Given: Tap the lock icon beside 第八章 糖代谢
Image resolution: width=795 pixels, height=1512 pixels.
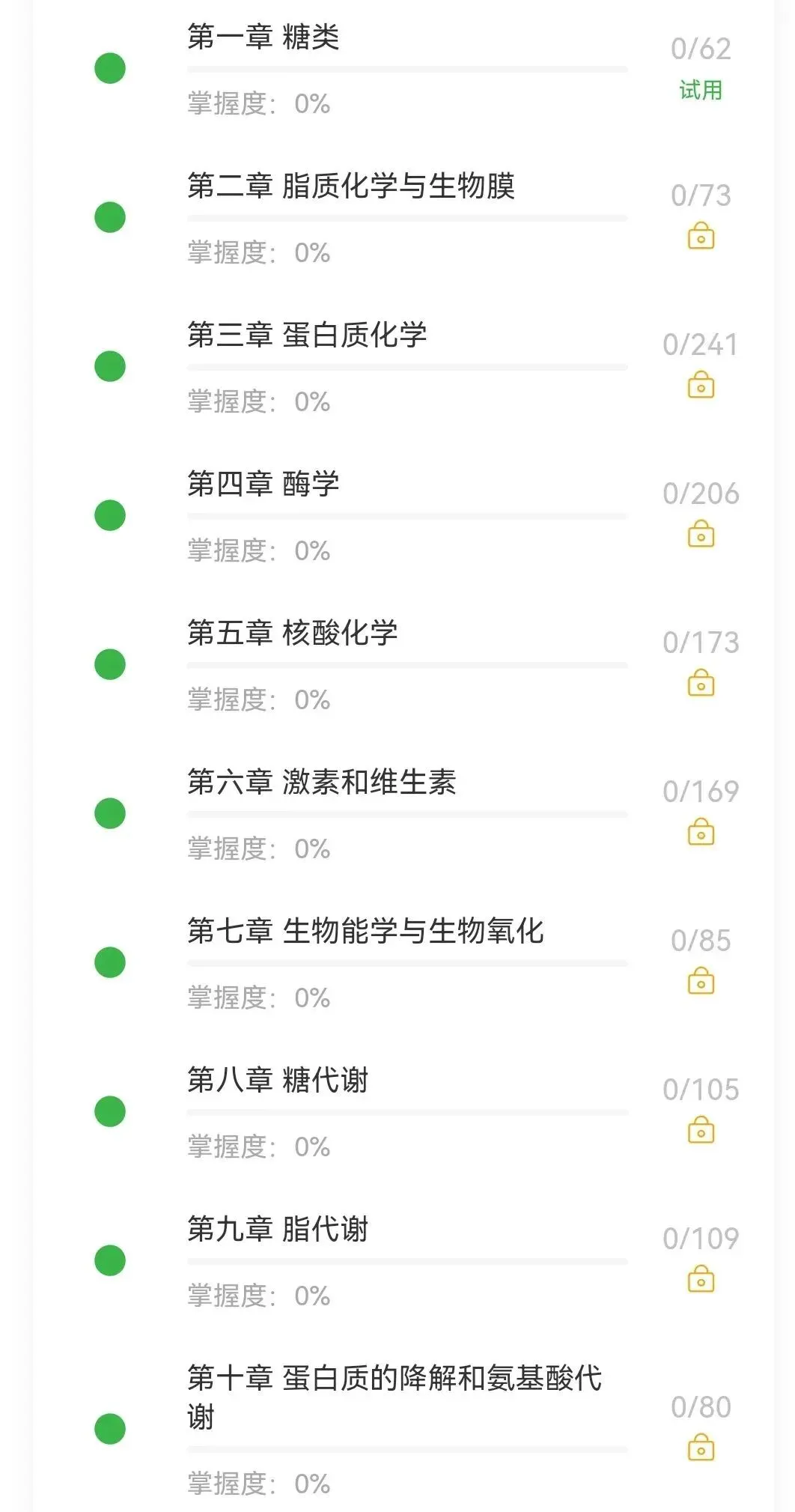Looking at the screenshot, I should coord(701,1130).
